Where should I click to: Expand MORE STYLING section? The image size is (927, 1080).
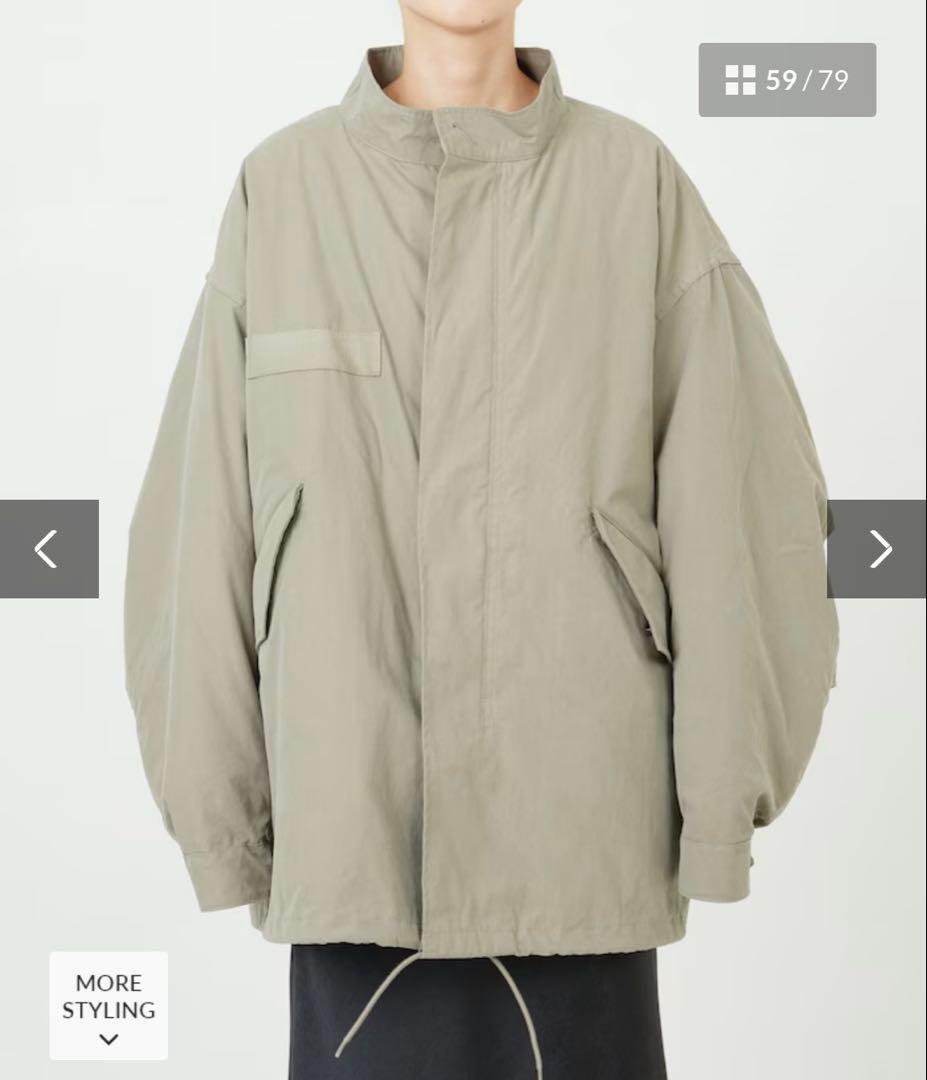[x=108, y=1005]
